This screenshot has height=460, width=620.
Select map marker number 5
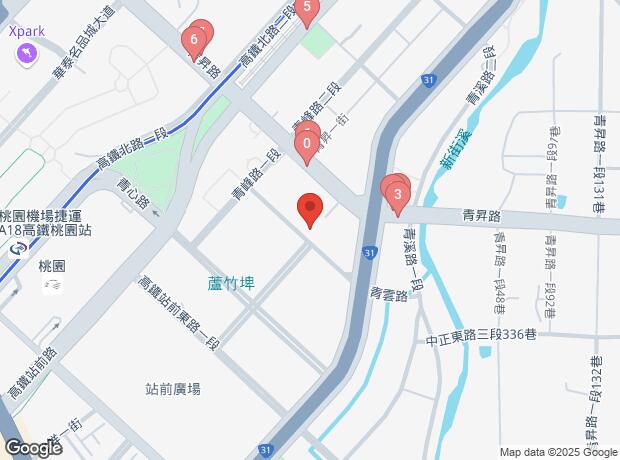coord(306,12)
